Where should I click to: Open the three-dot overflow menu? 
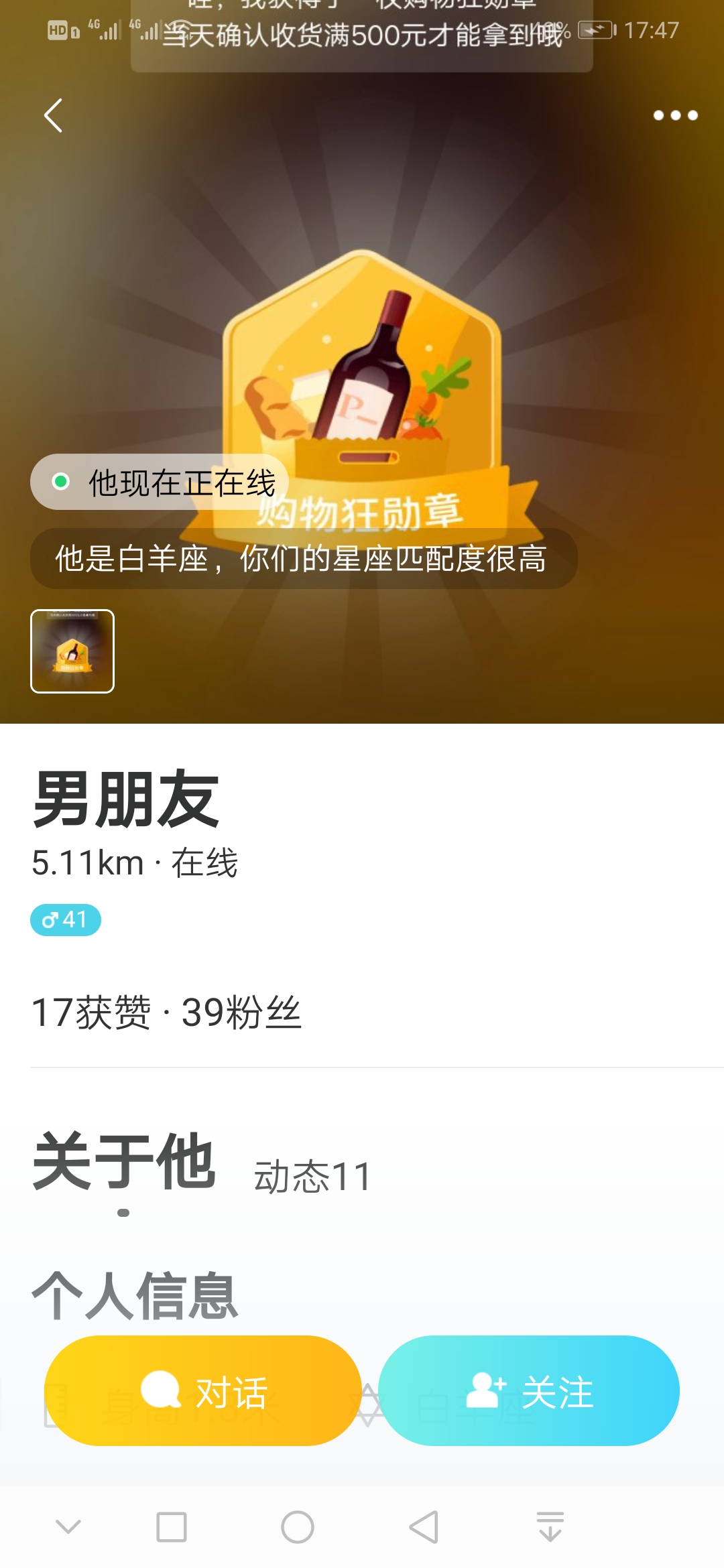tap(675, 115)
